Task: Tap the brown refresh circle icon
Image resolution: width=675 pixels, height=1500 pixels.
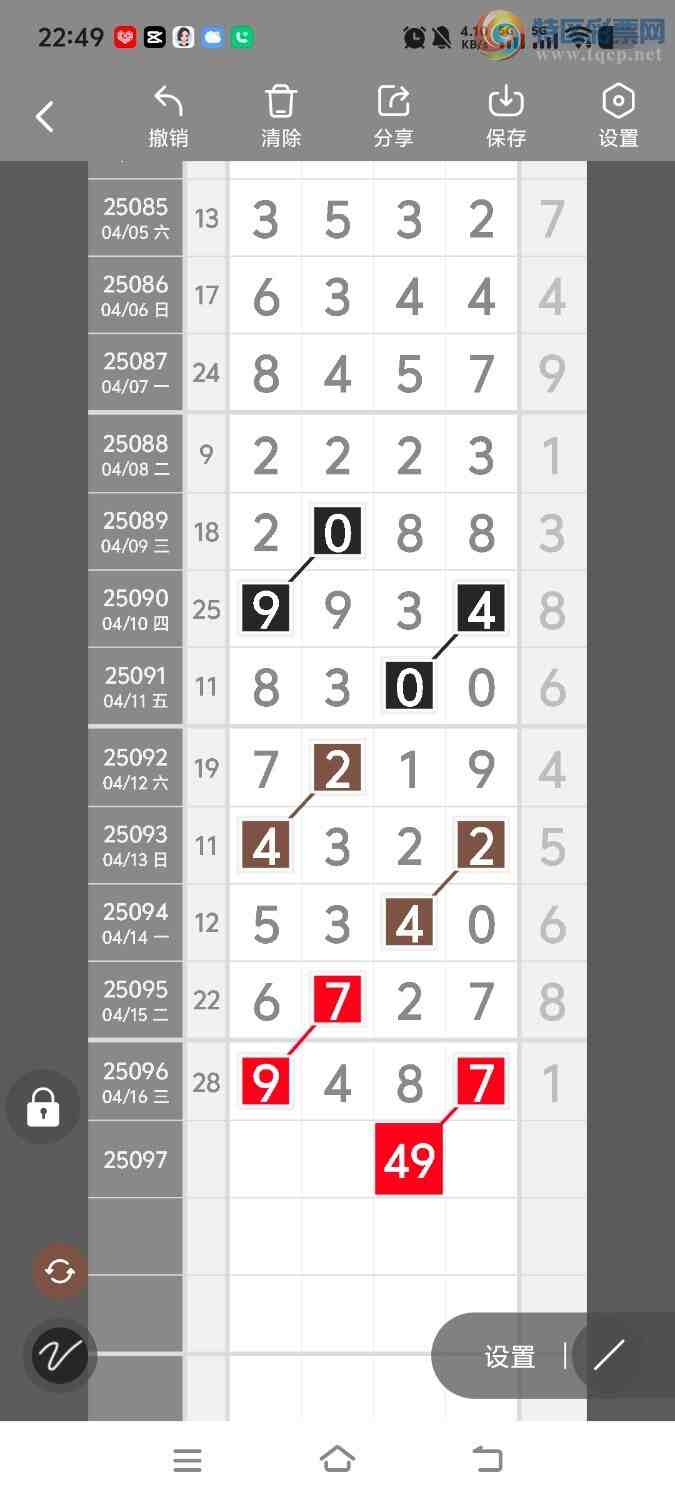Action: click(60, 1271)
